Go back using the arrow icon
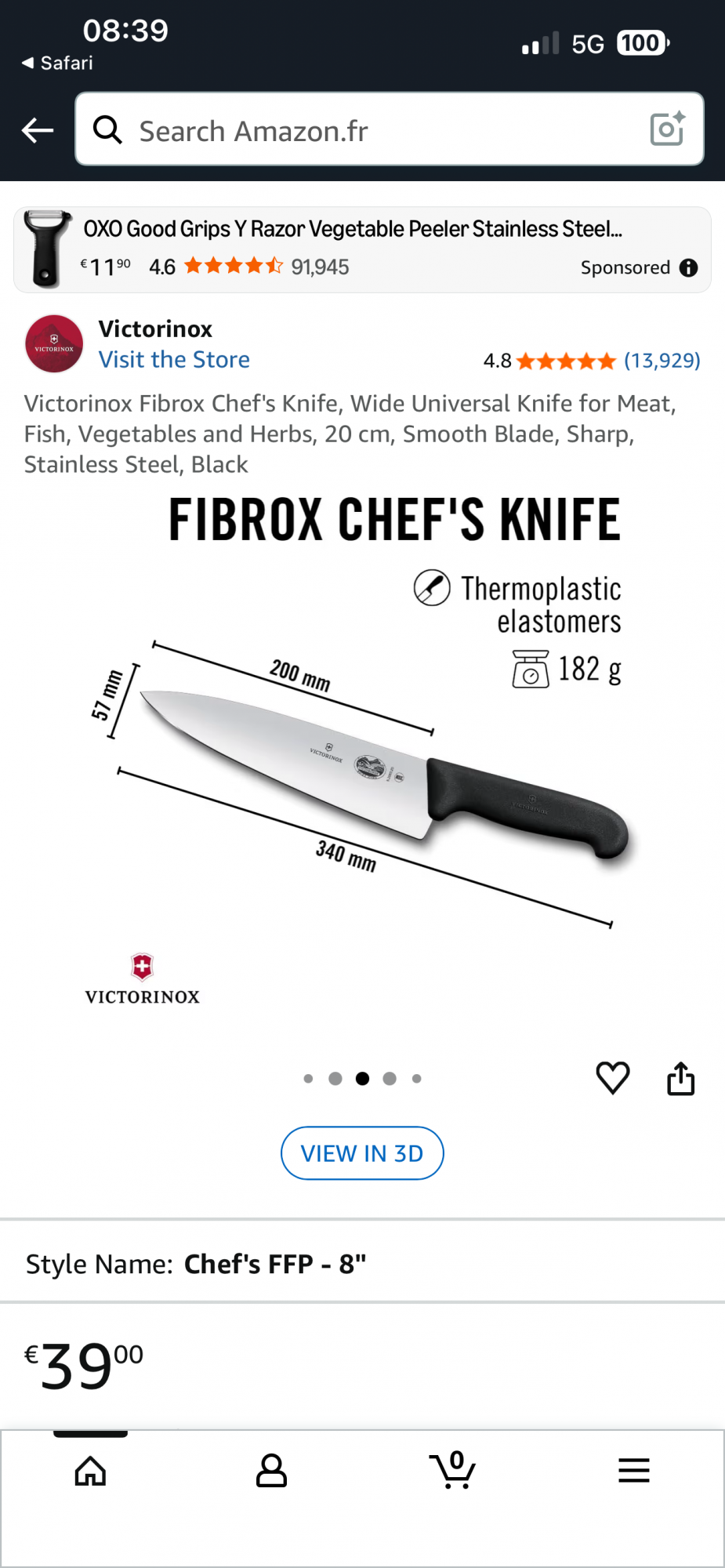Screen dimensions: 725x1568 [37, 130]
